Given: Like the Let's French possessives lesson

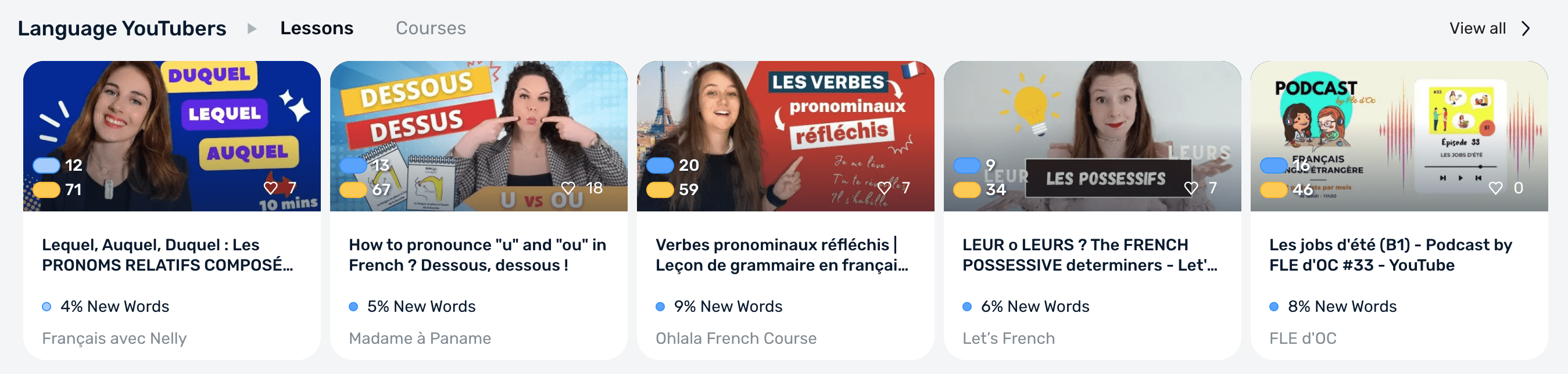Looking at the screenshot, I should [x=1191, y=188].
